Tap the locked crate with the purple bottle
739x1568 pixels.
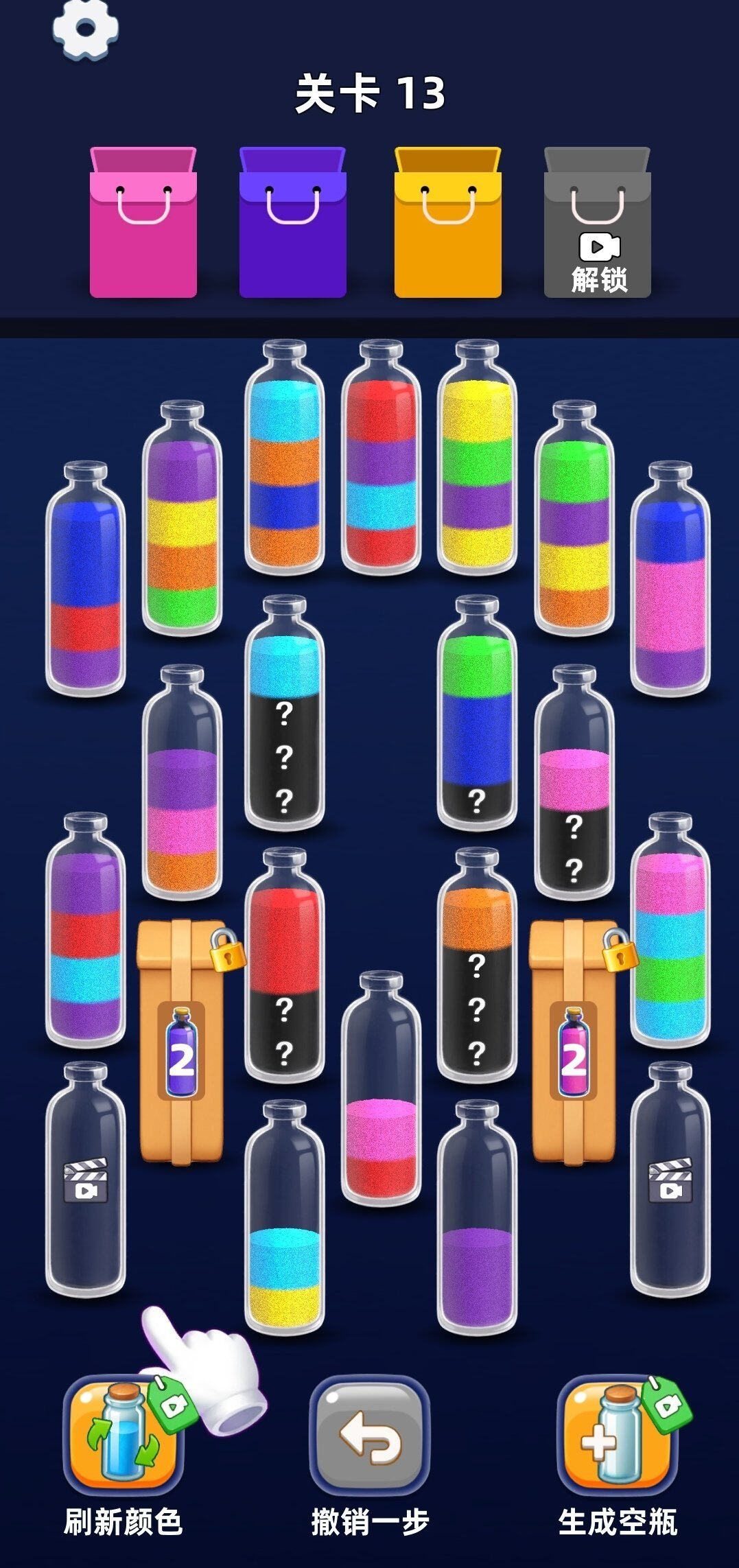181,1043
